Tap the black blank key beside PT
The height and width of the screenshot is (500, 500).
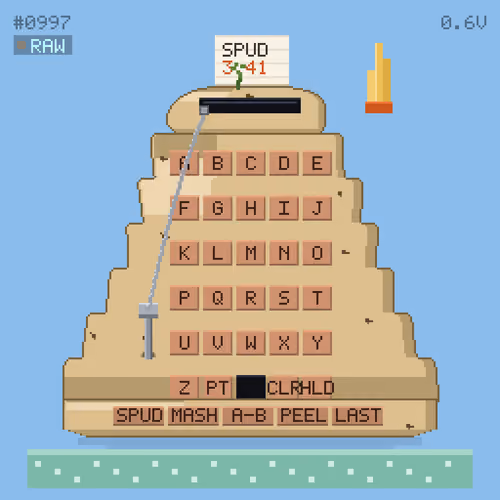[251, 387]
